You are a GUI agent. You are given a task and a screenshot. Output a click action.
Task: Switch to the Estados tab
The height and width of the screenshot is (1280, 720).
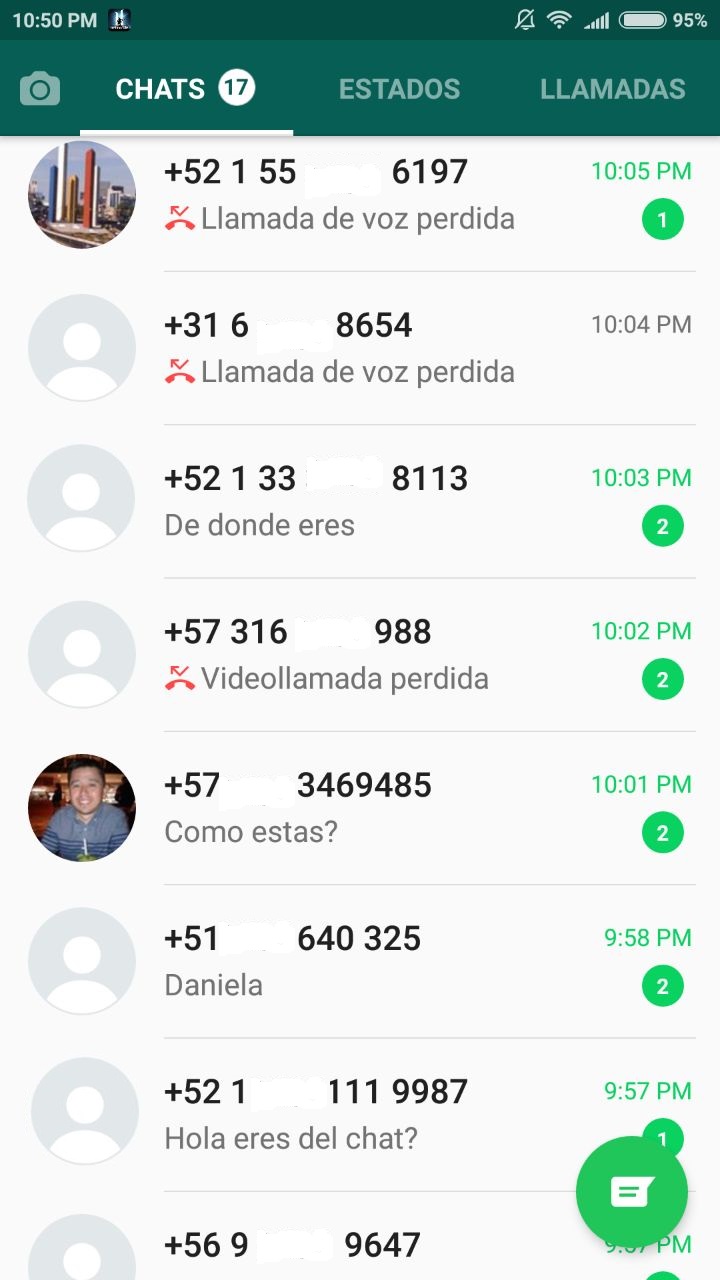(399, 90)
